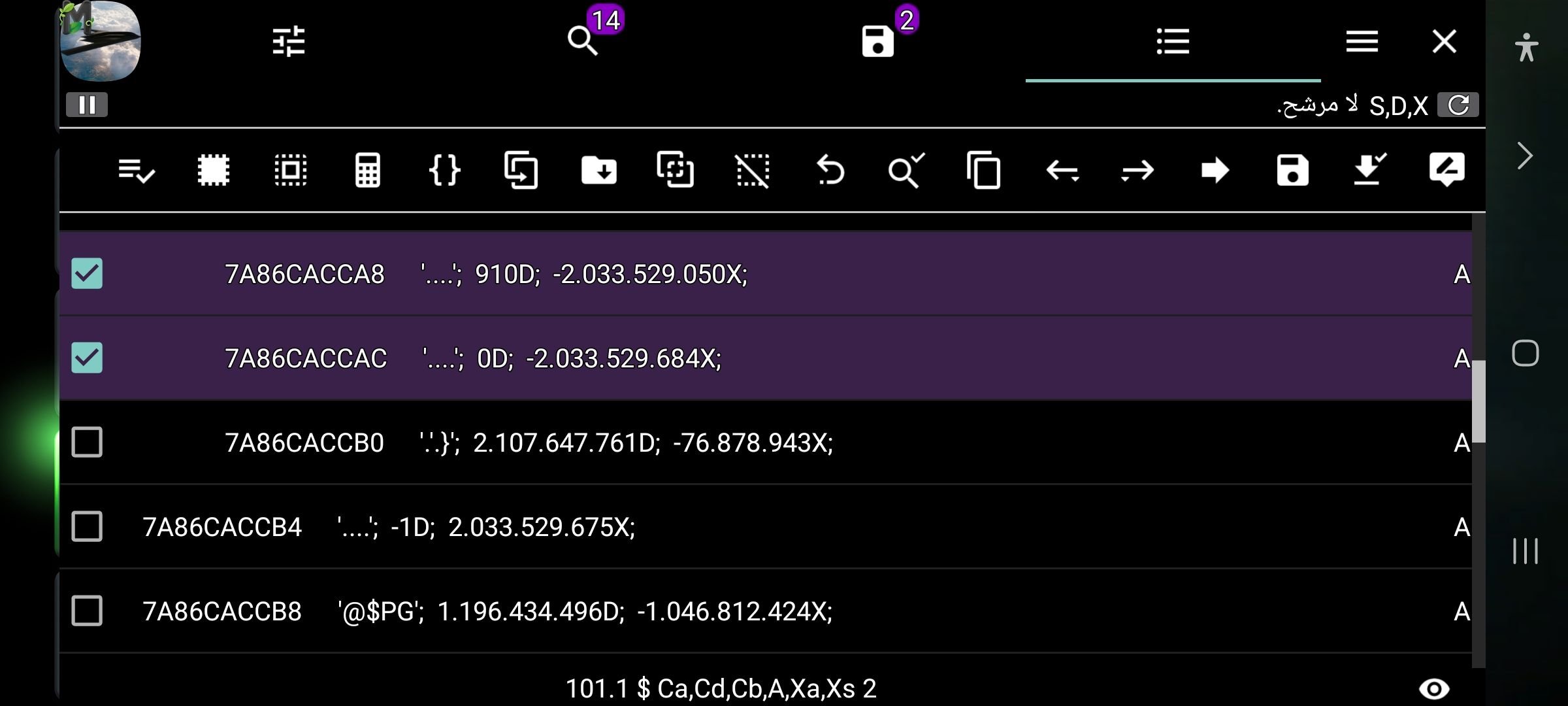Toggle the eye visibility icon
1568x706 pixels.
pos(1434,688)
